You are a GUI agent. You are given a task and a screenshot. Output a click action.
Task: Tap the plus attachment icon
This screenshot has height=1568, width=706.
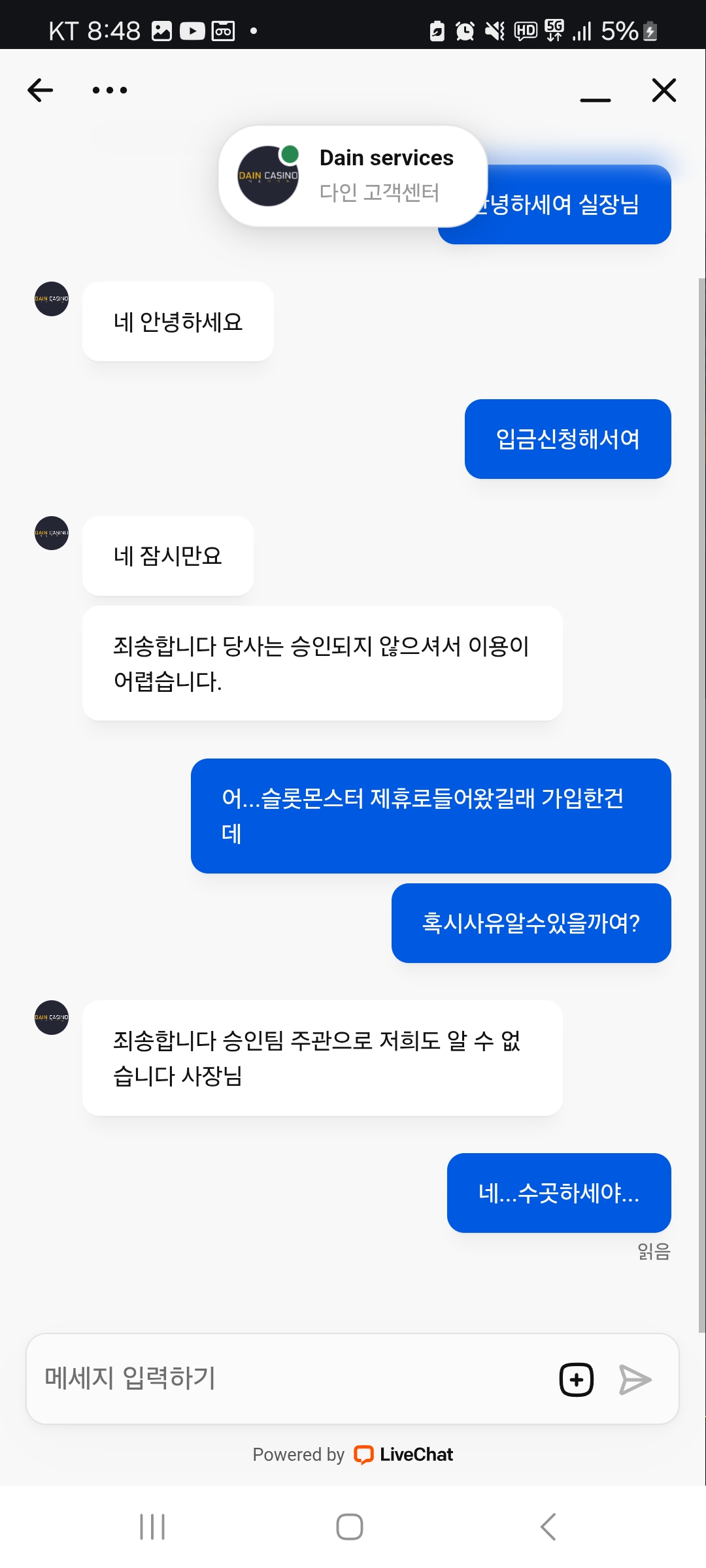577,1380
